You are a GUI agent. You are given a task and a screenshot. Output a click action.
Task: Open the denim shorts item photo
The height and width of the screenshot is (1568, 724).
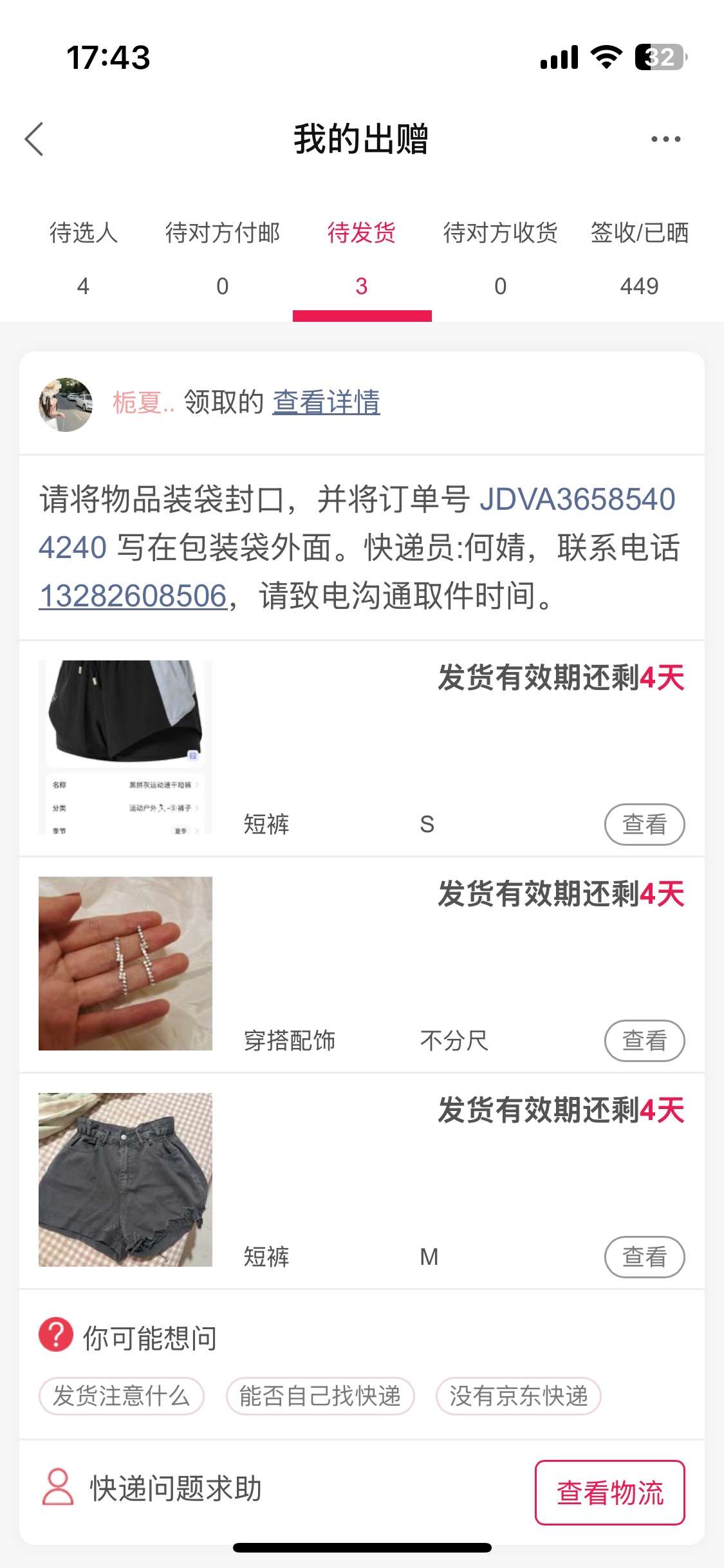(x=125, y=1180)
